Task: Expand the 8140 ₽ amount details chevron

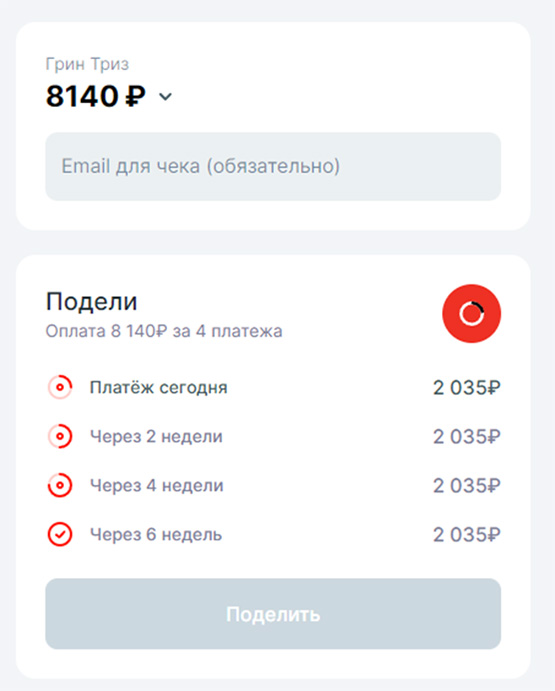Action: [165, 97]
